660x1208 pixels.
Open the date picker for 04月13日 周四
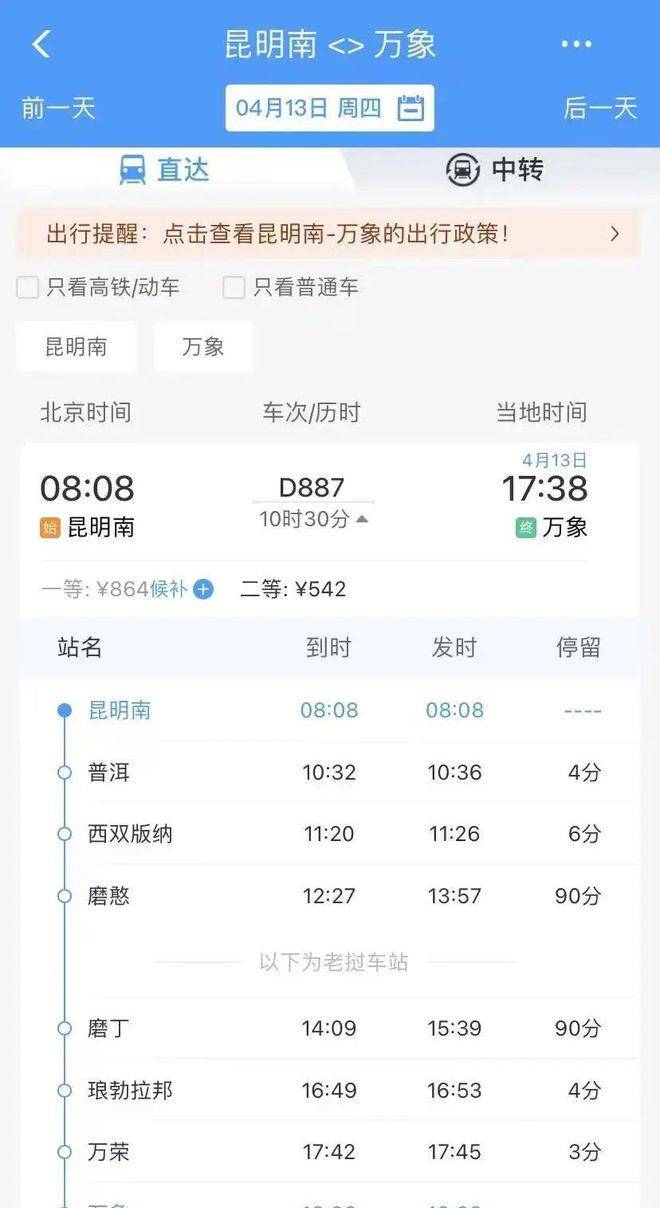(x=330, y=108)
